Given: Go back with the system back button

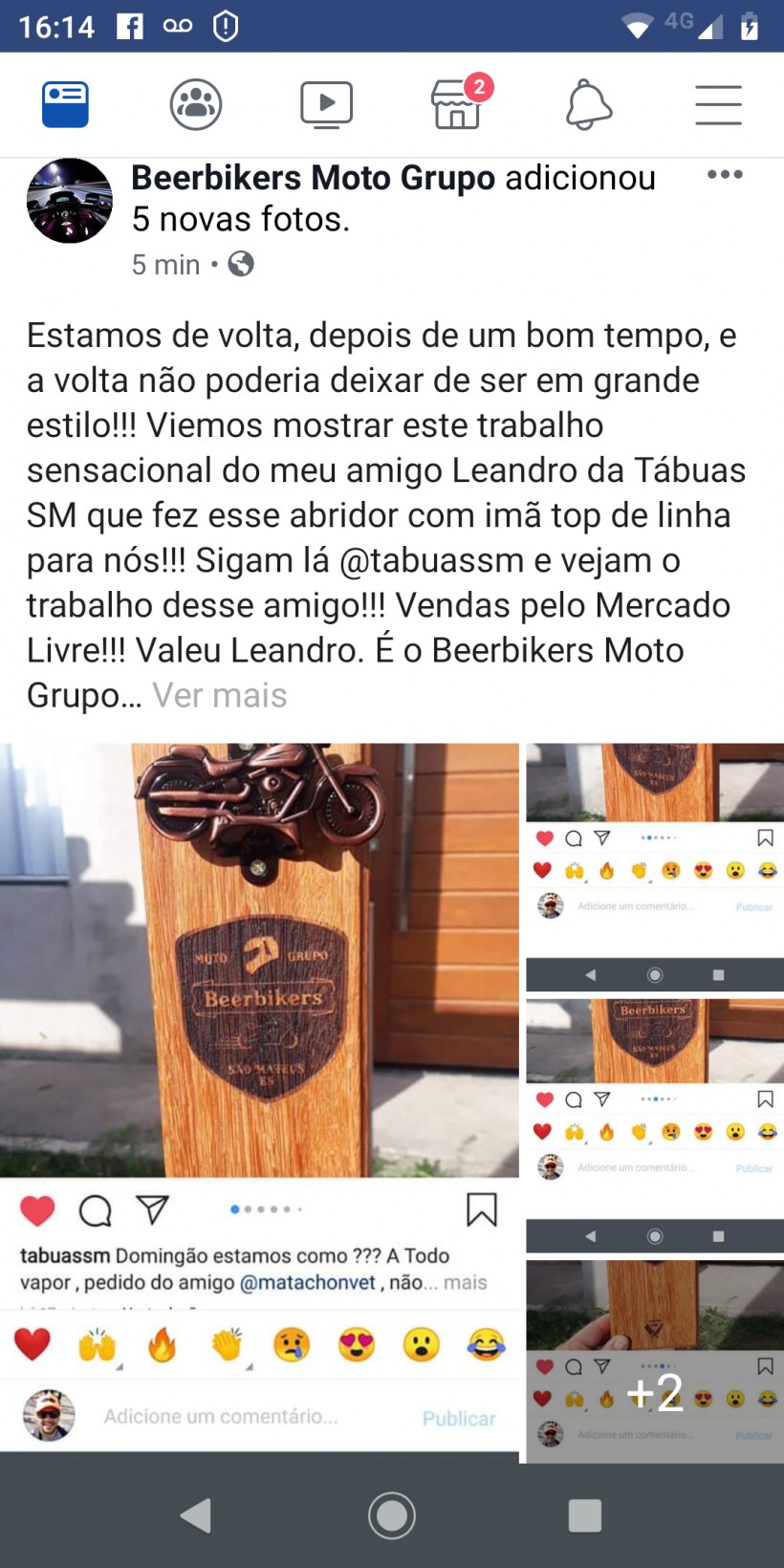Looking at the screenshot, I should (196, 1515).
